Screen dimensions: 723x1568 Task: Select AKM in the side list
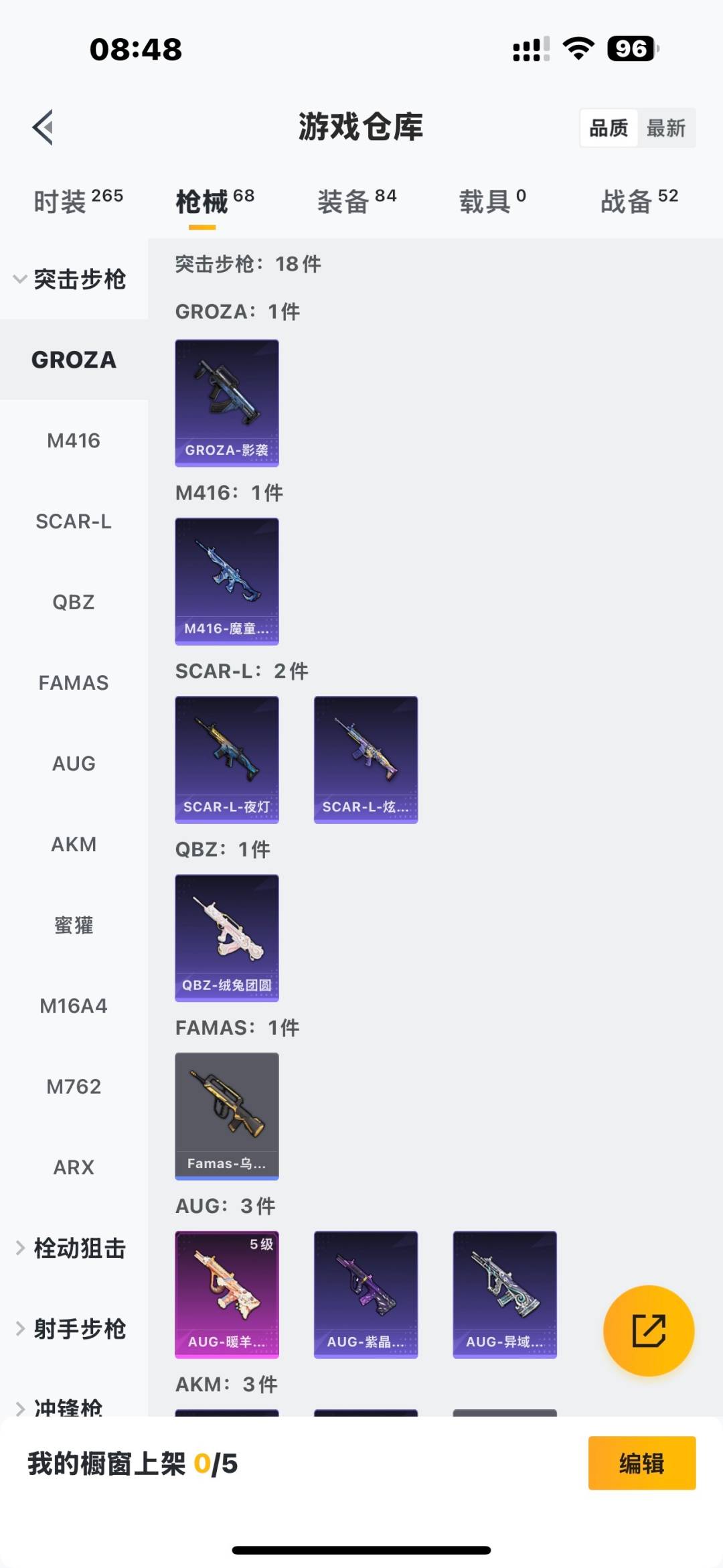[x=74, y=844]
